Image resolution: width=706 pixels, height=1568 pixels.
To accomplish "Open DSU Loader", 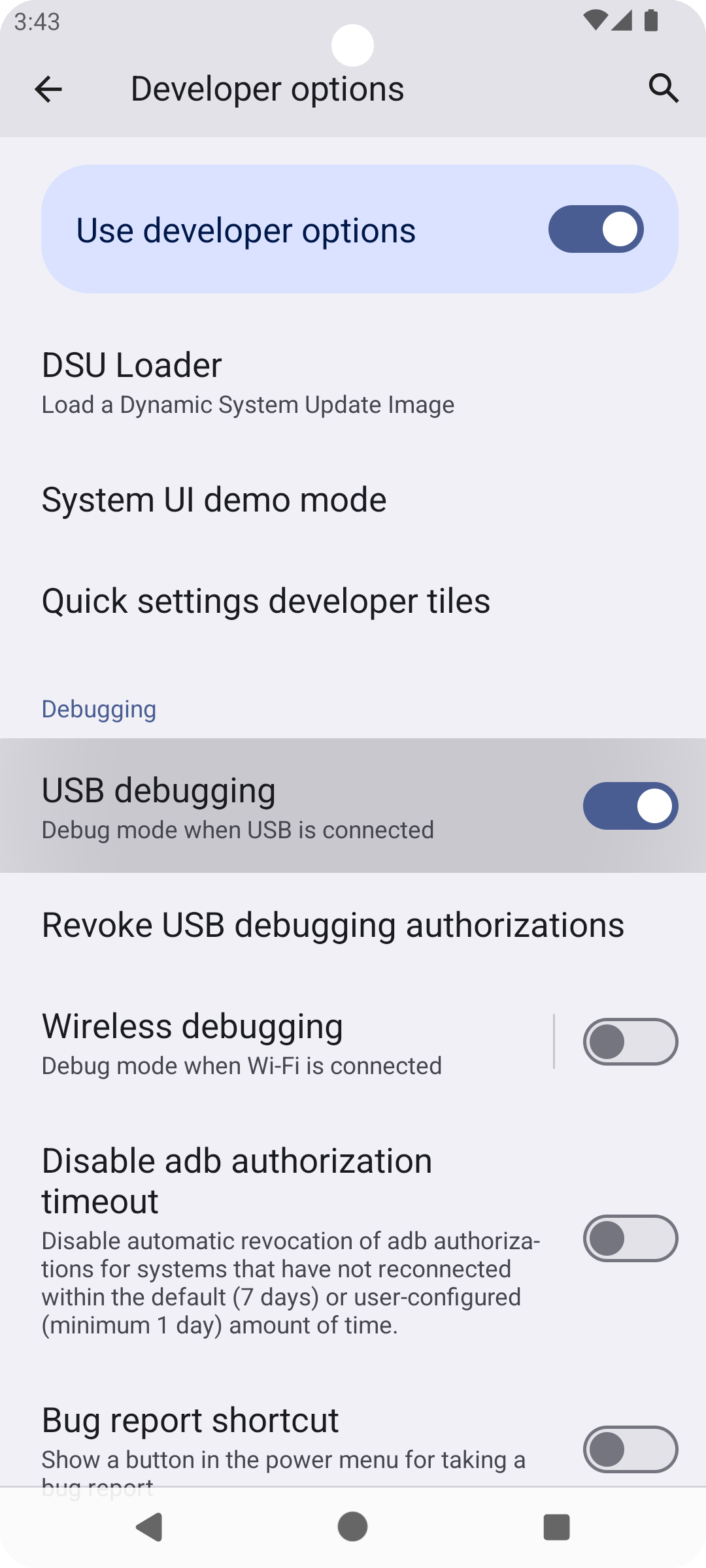I will point(248,382).
